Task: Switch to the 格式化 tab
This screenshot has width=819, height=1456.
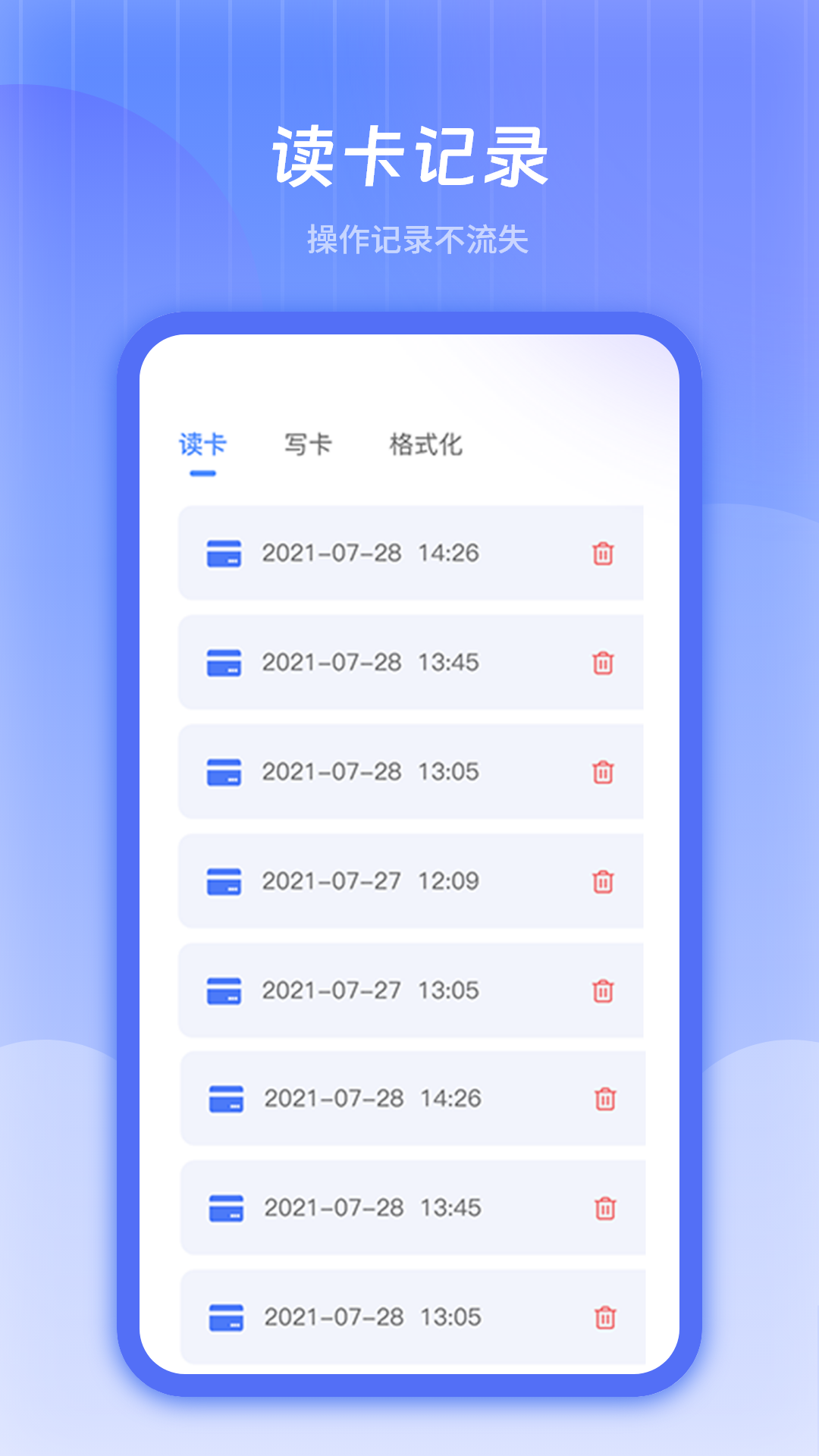Action: point(425,446)
